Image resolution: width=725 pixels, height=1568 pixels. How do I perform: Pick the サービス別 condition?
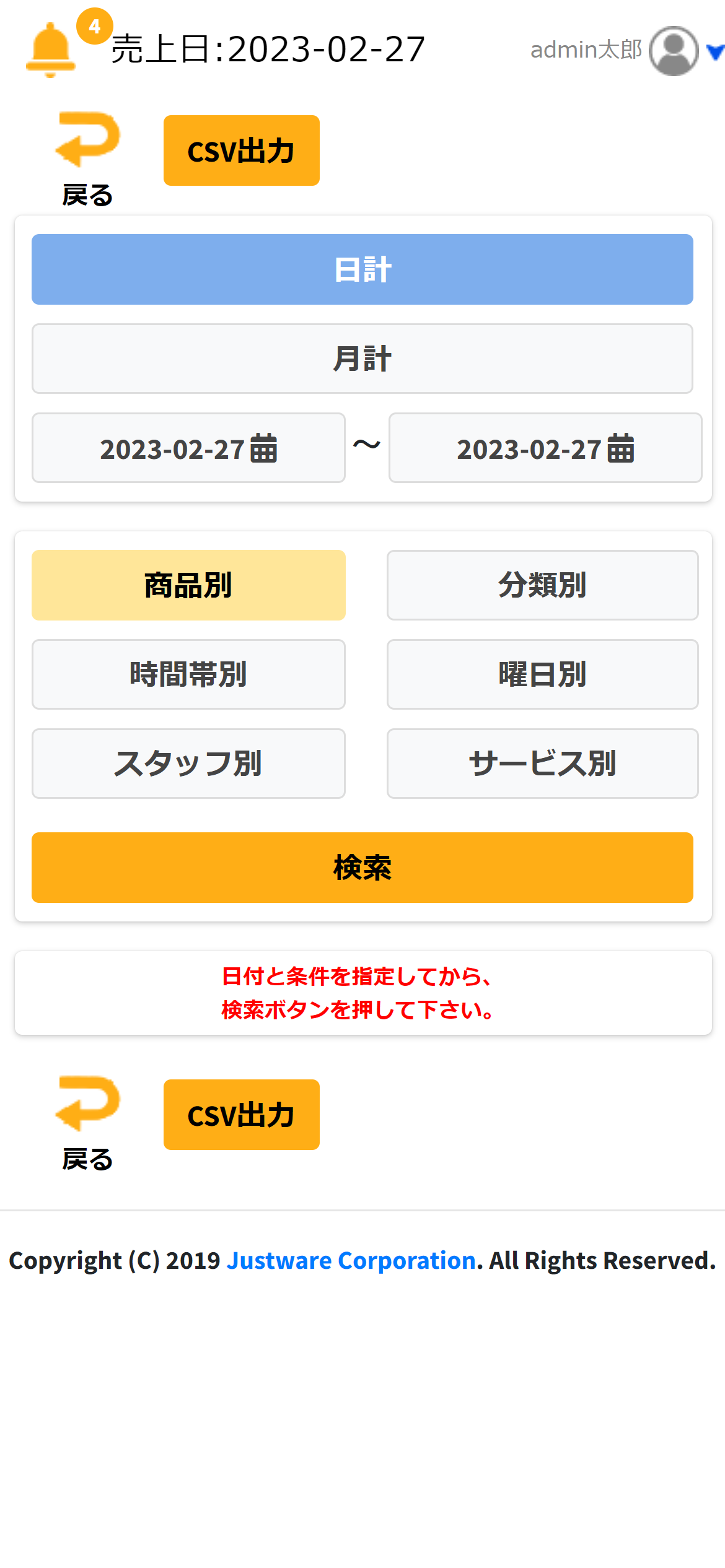point(542,764)
